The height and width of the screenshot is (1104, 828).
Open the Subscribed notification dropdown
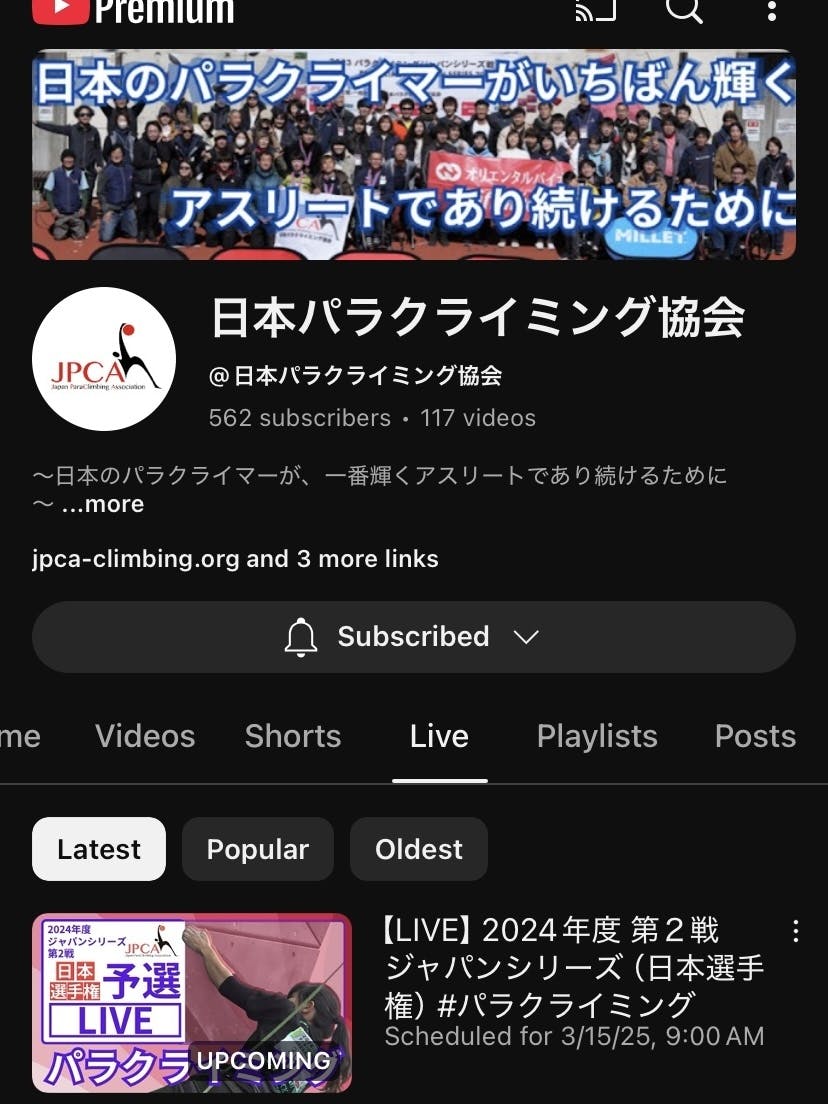coord(413,637)
